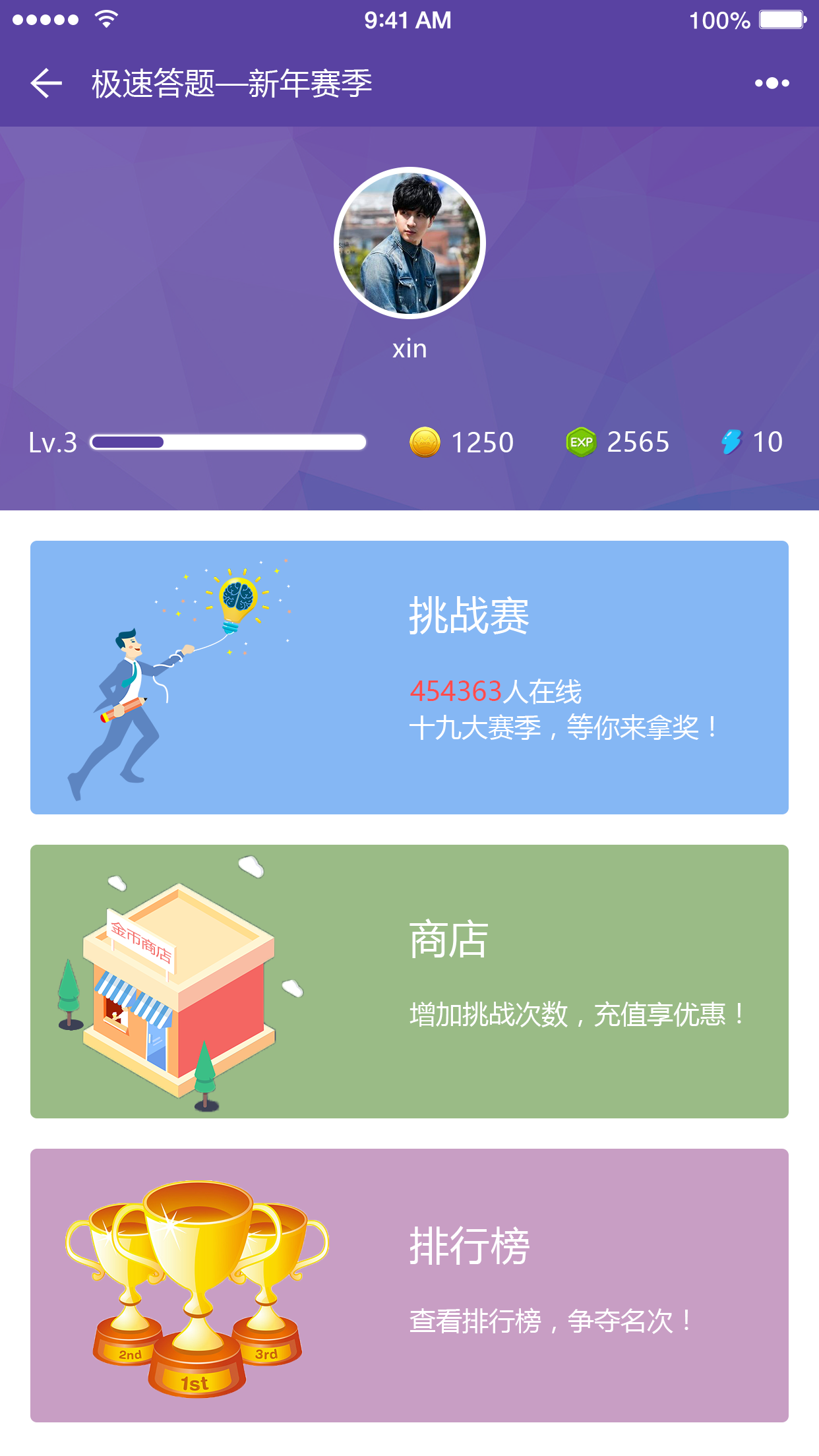Open the three-dot overflow menu

[x=772, y=84]
